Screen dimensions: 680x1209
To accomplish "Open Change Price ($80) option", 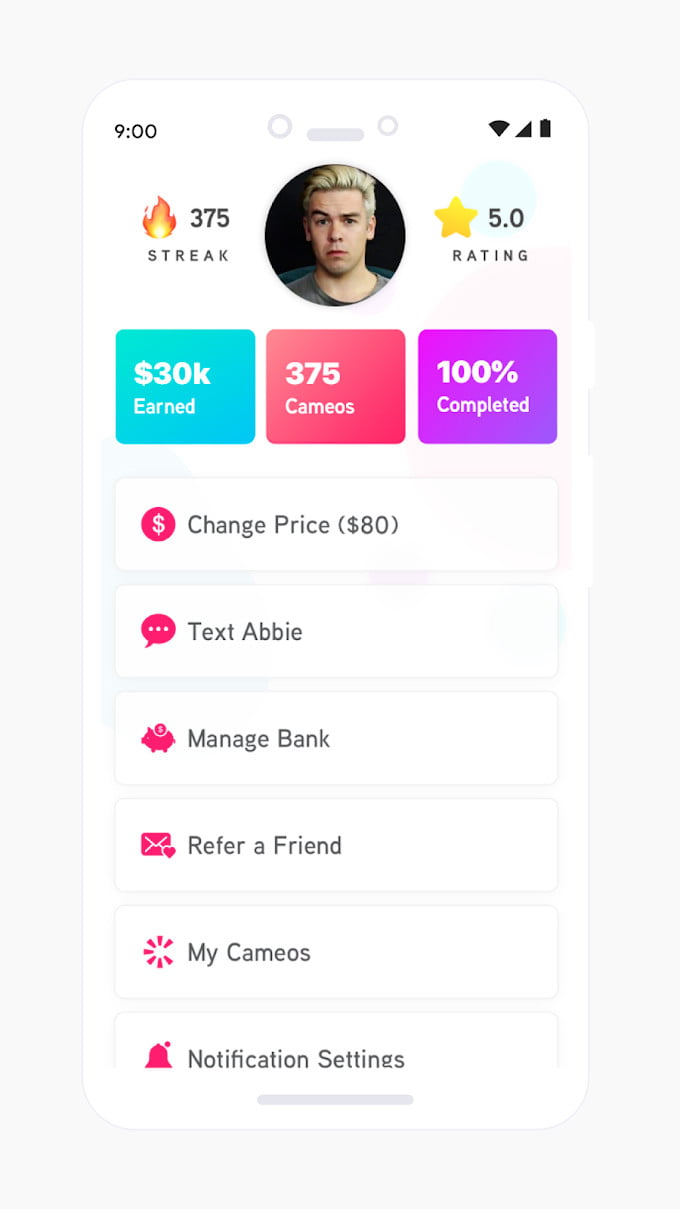I will [336, 525].
